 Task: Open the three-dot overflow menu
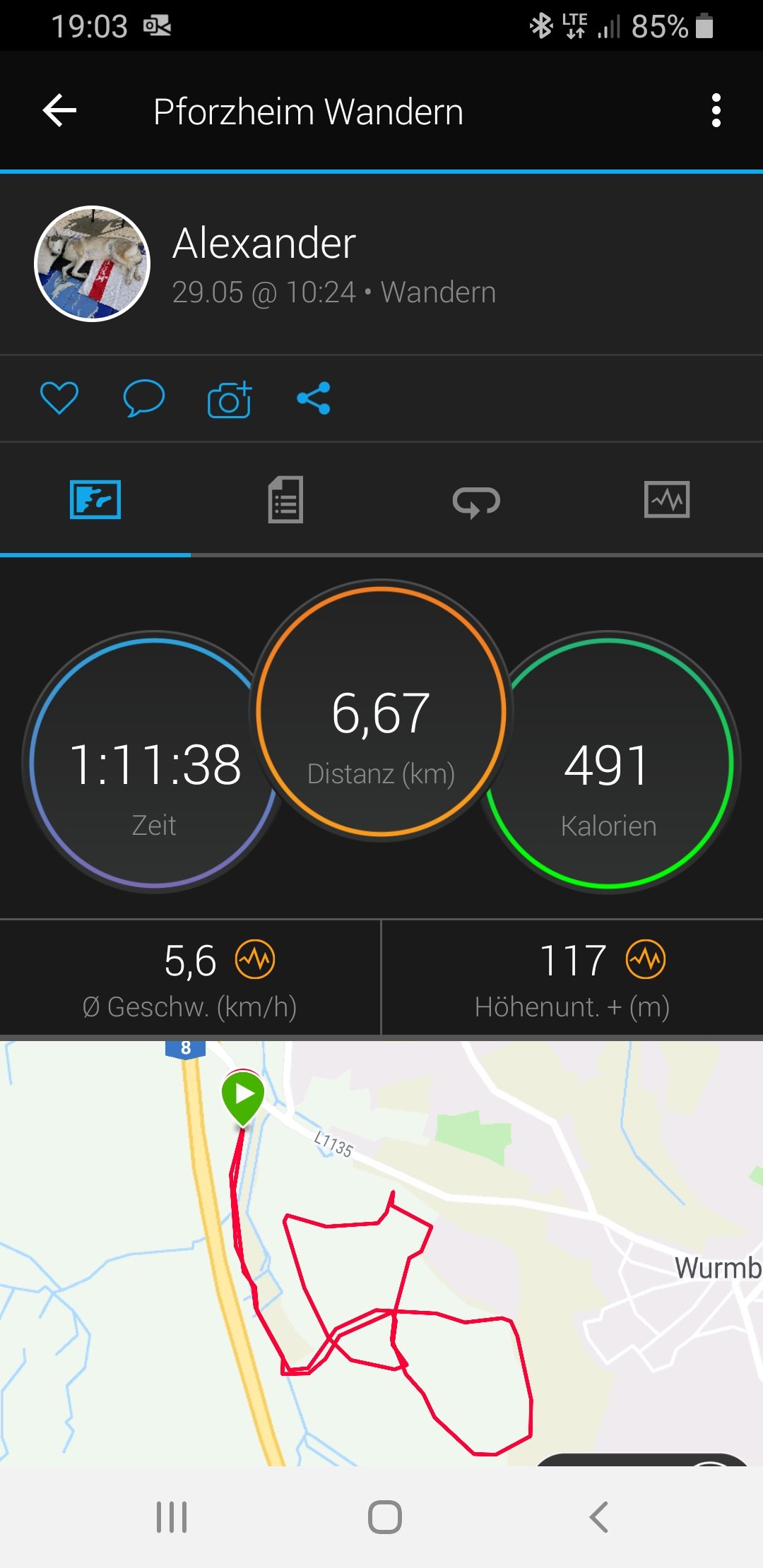point(716,111)
